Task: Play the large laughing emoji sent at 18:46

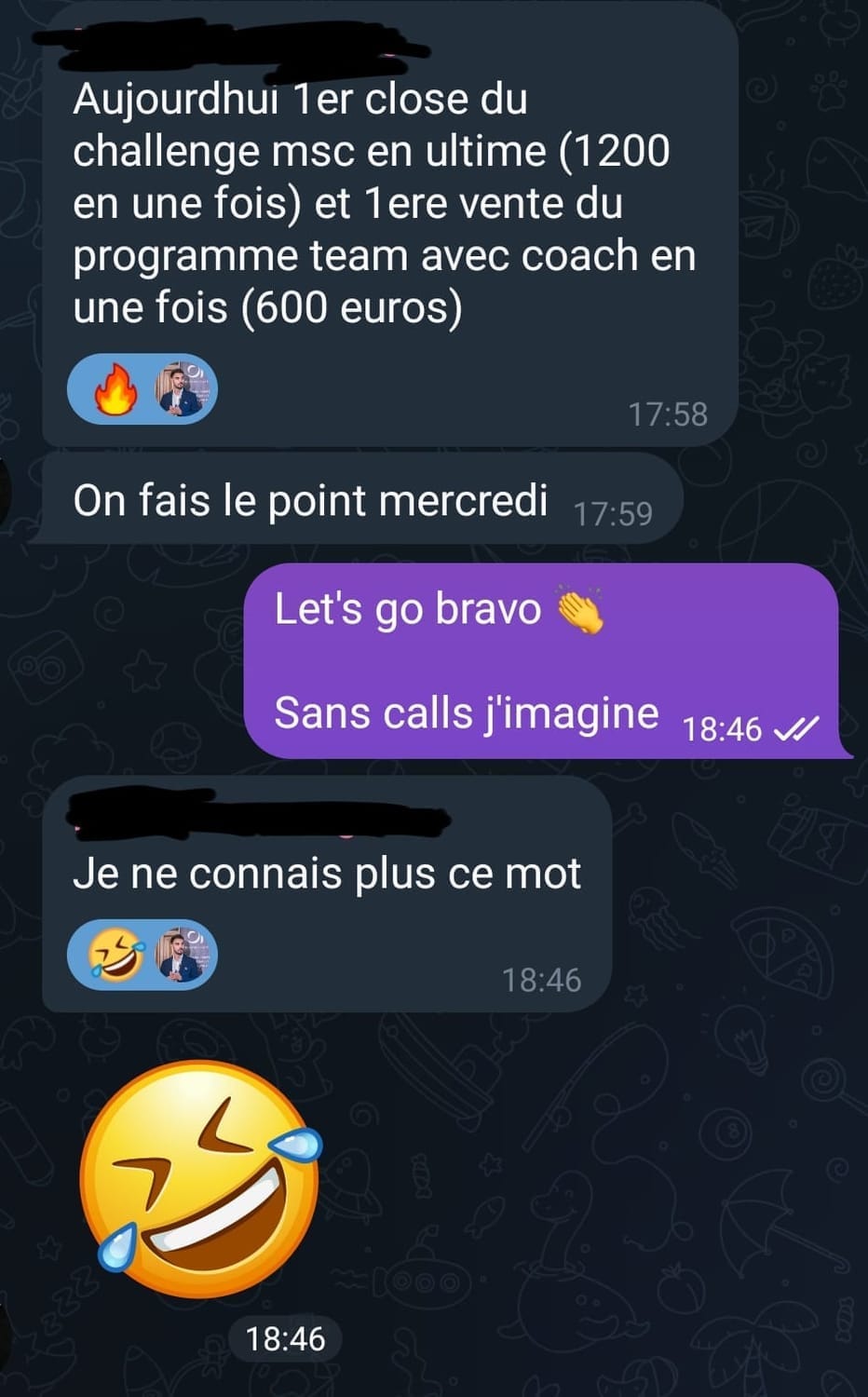Action: (x=200, y=1180)
